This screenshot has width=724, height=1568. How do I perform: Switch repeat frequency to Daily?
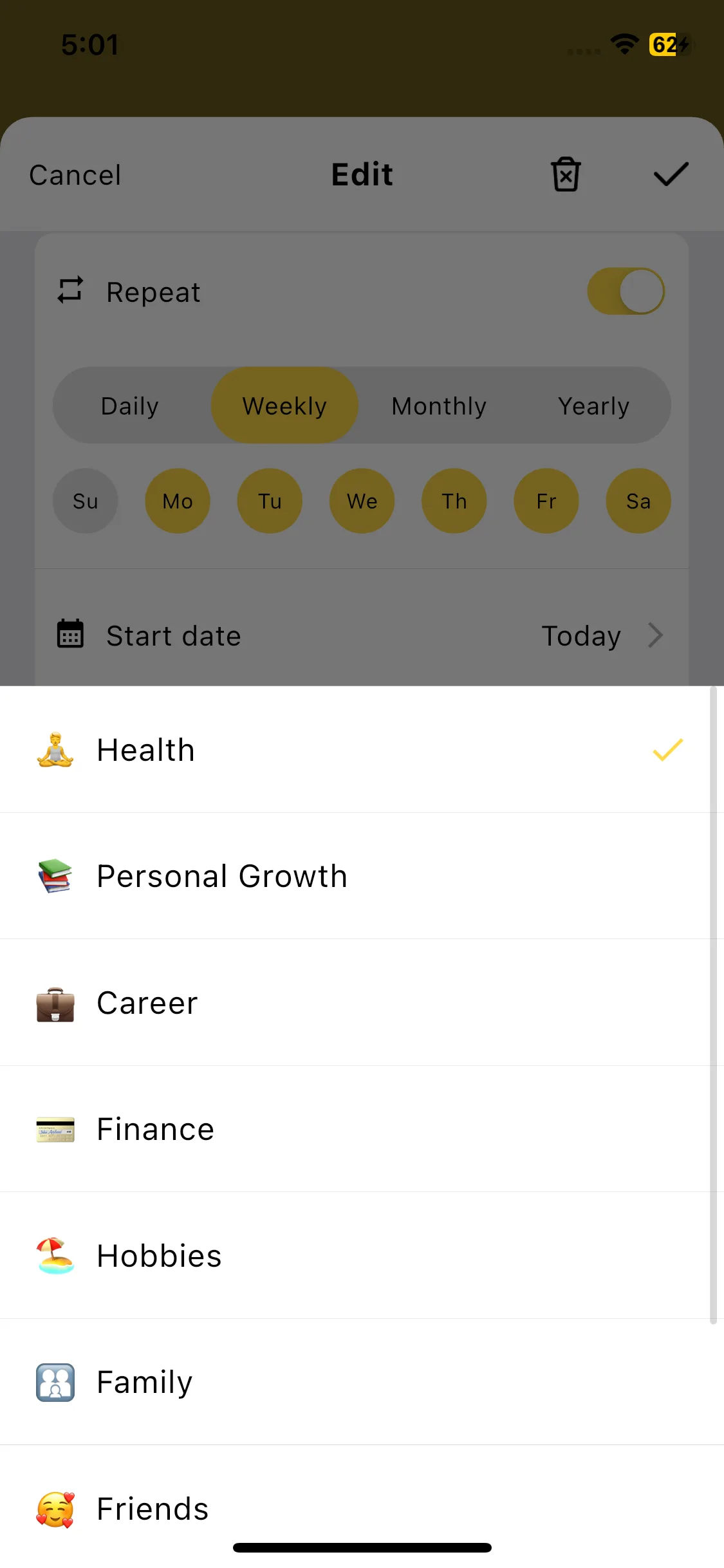(x=130, y=406)
